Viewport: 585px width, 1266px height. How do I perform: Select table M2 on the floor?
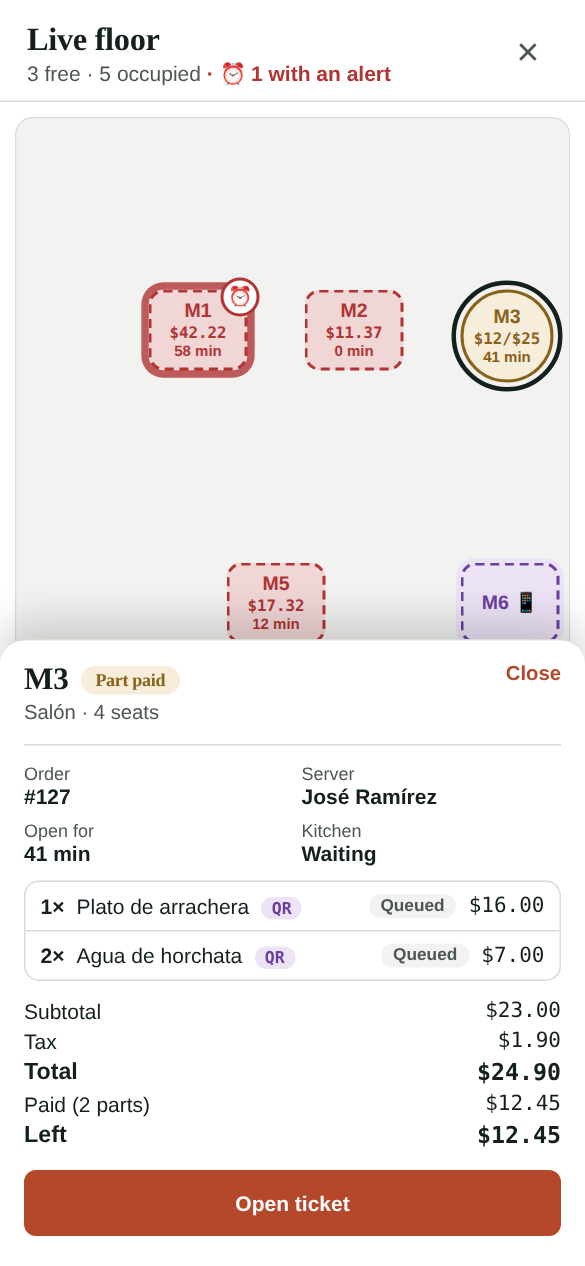[x=354, y=330]
